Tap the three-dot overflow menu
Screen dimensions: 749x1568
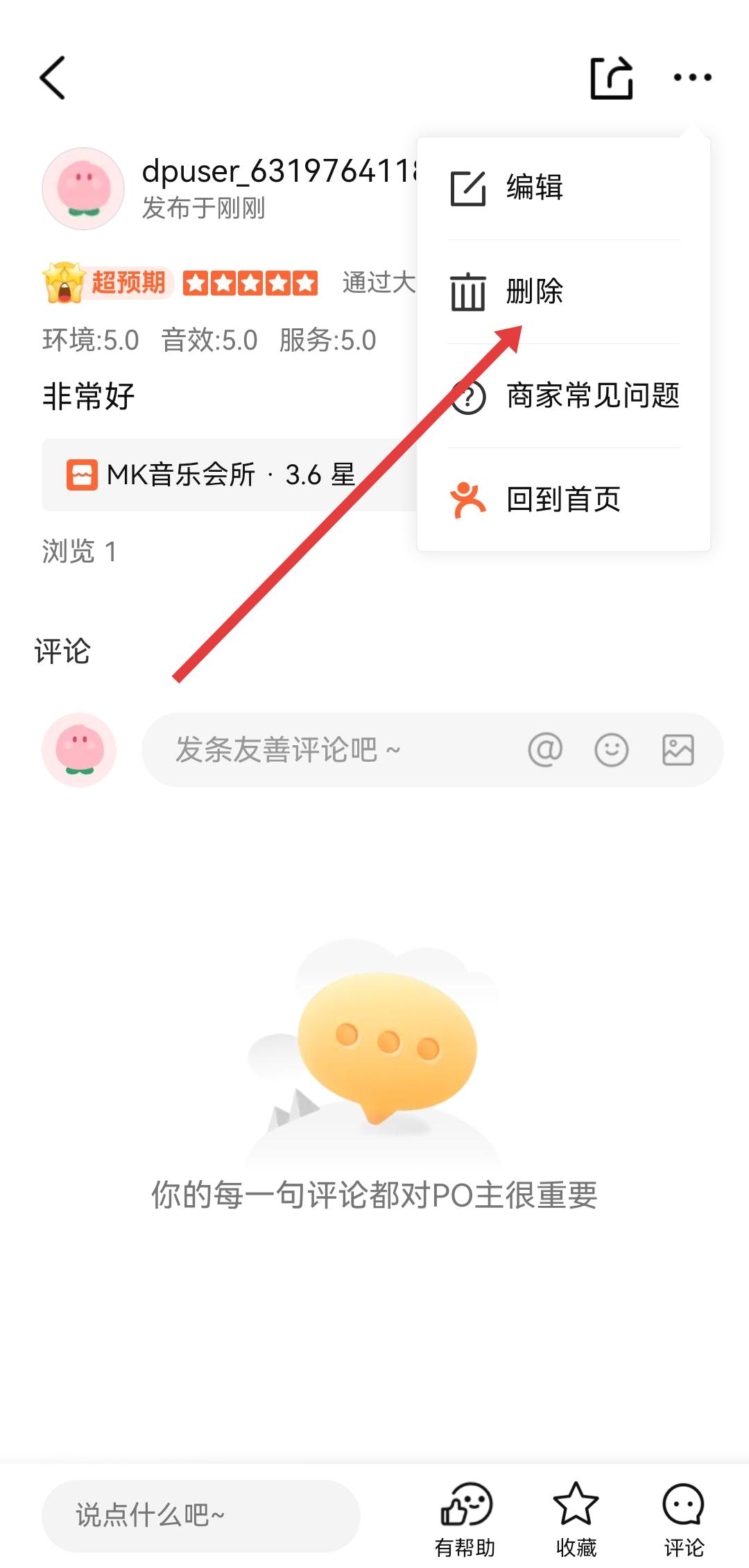coord(692,78)
